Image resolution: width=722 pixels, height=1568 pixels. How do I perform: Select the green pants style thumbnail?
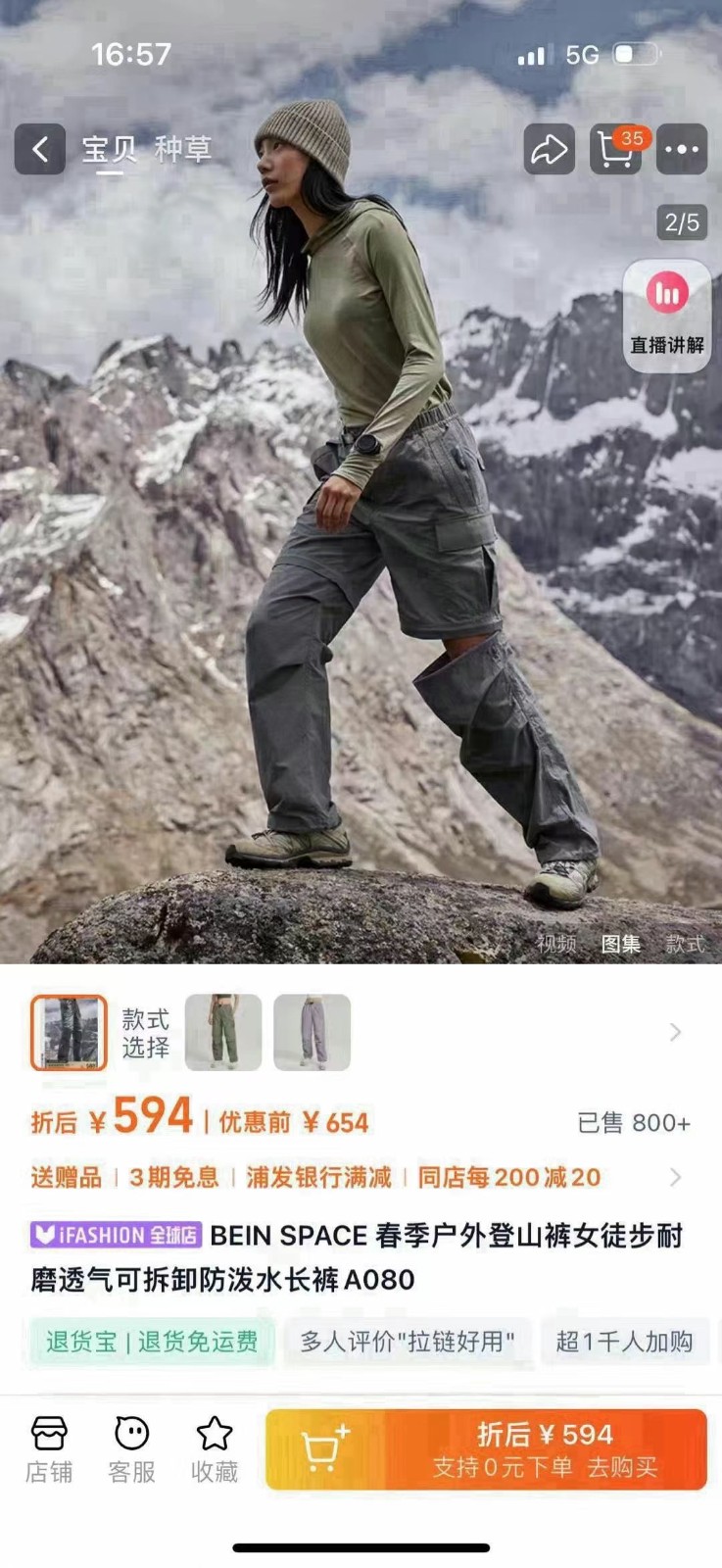coord(223,1032)
